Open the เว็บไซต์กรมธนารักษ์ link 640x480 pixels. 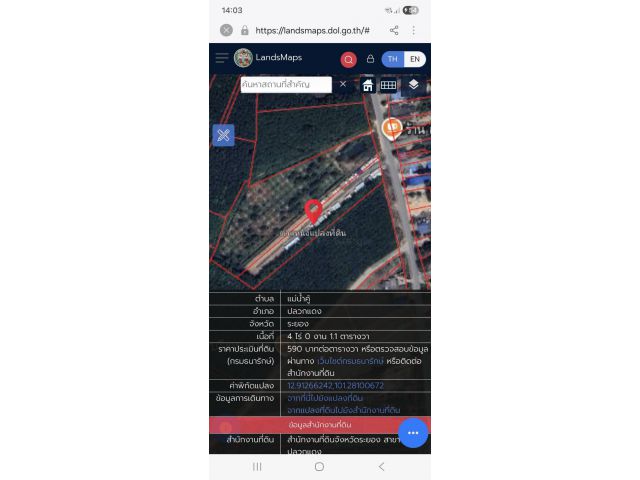click(x=347, y=361)
